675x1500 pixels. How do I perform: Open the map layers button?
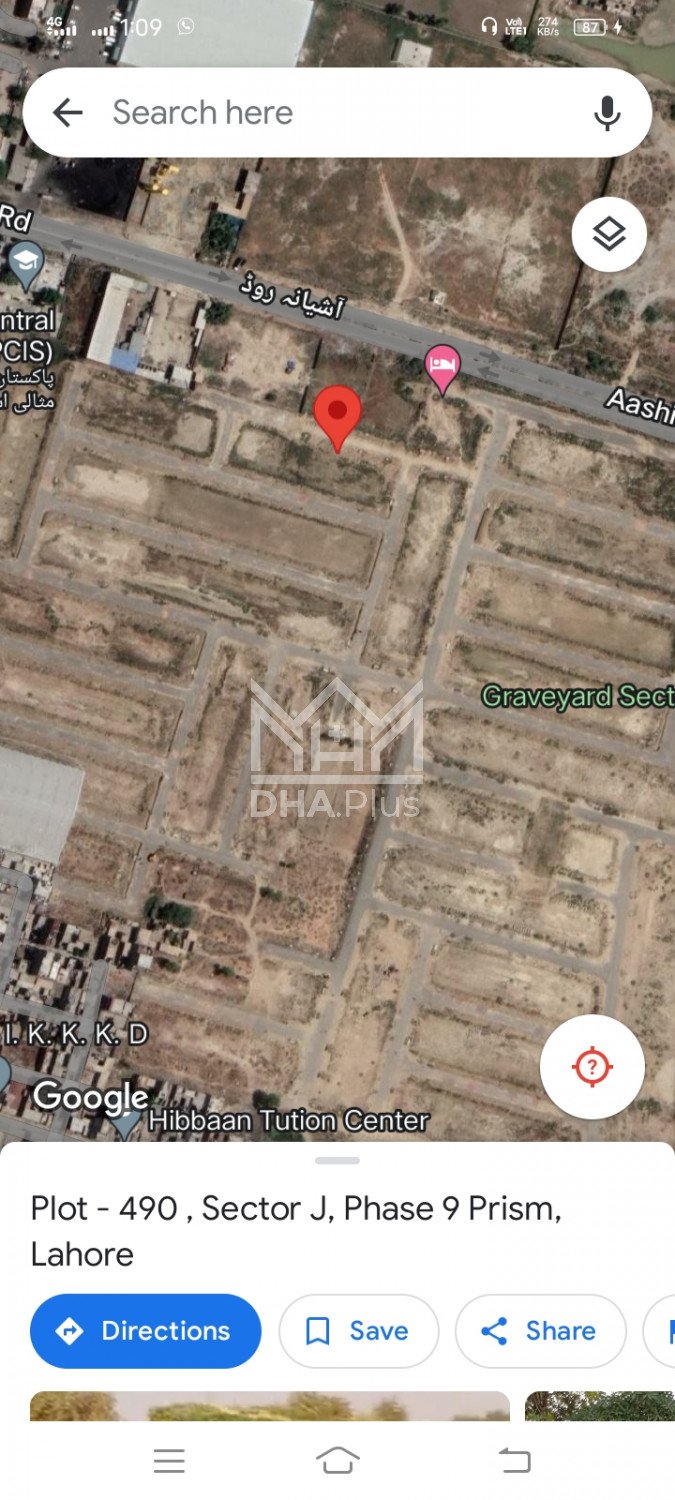[x=609, y=235]
